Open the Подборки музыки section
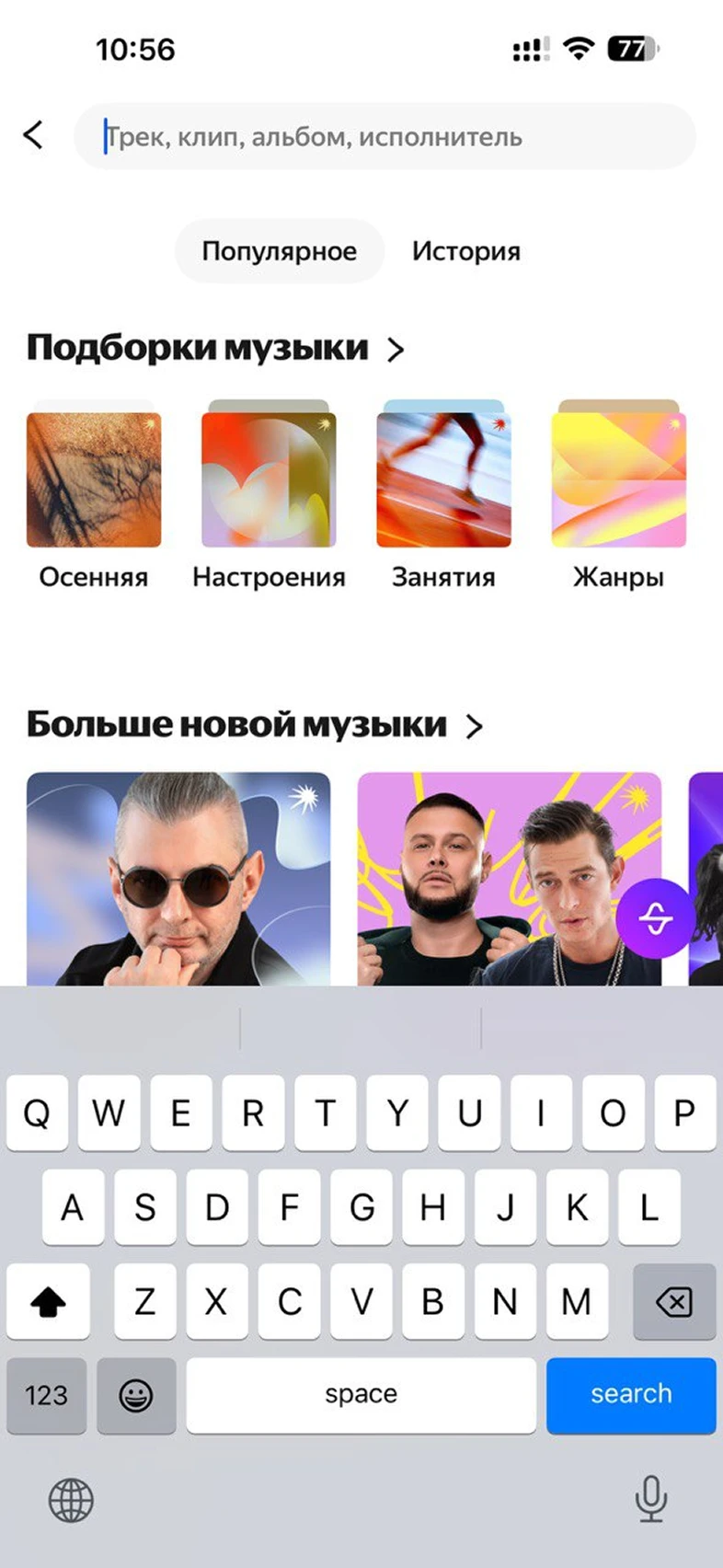Image resolution: width=723 pixels, height=1568 pixels. 215,349
